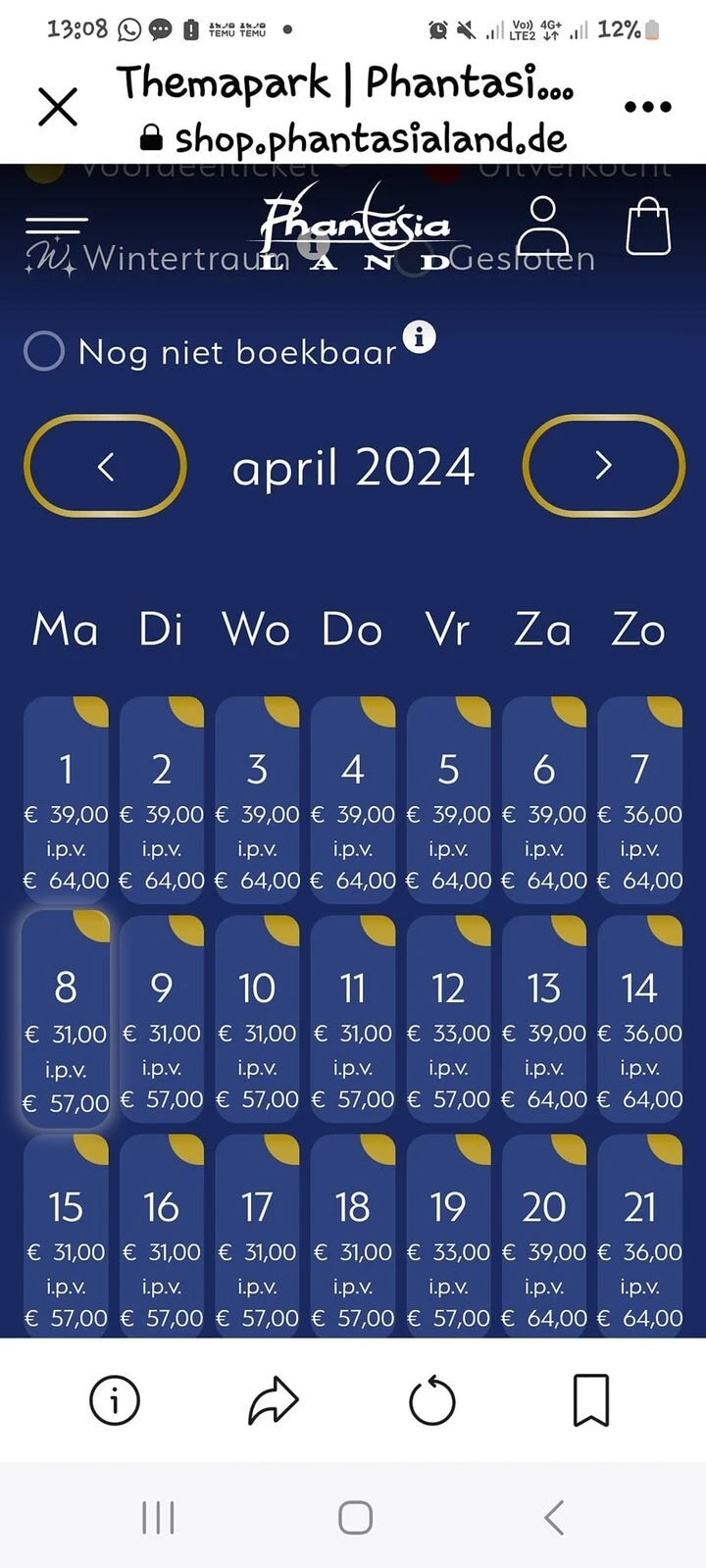Viewport: 706px width, 1568px height.
Task: Reload the page
Action: pyautogui.click(x=431, y=1400)
